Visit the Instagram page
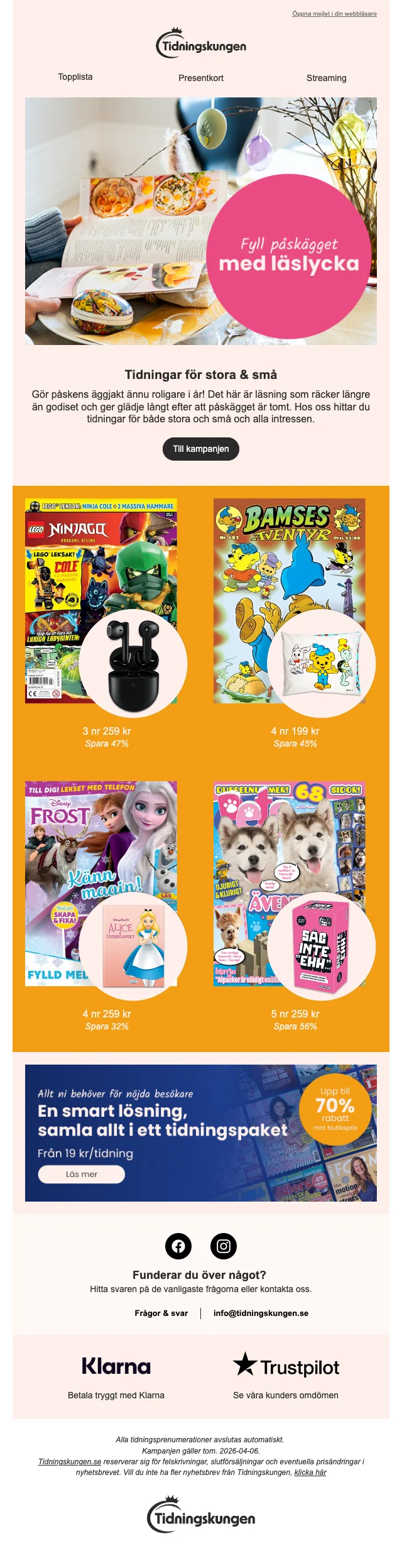Image resolution: width=402 pixels, height=1568 pixels. [x=224, y=1246]
